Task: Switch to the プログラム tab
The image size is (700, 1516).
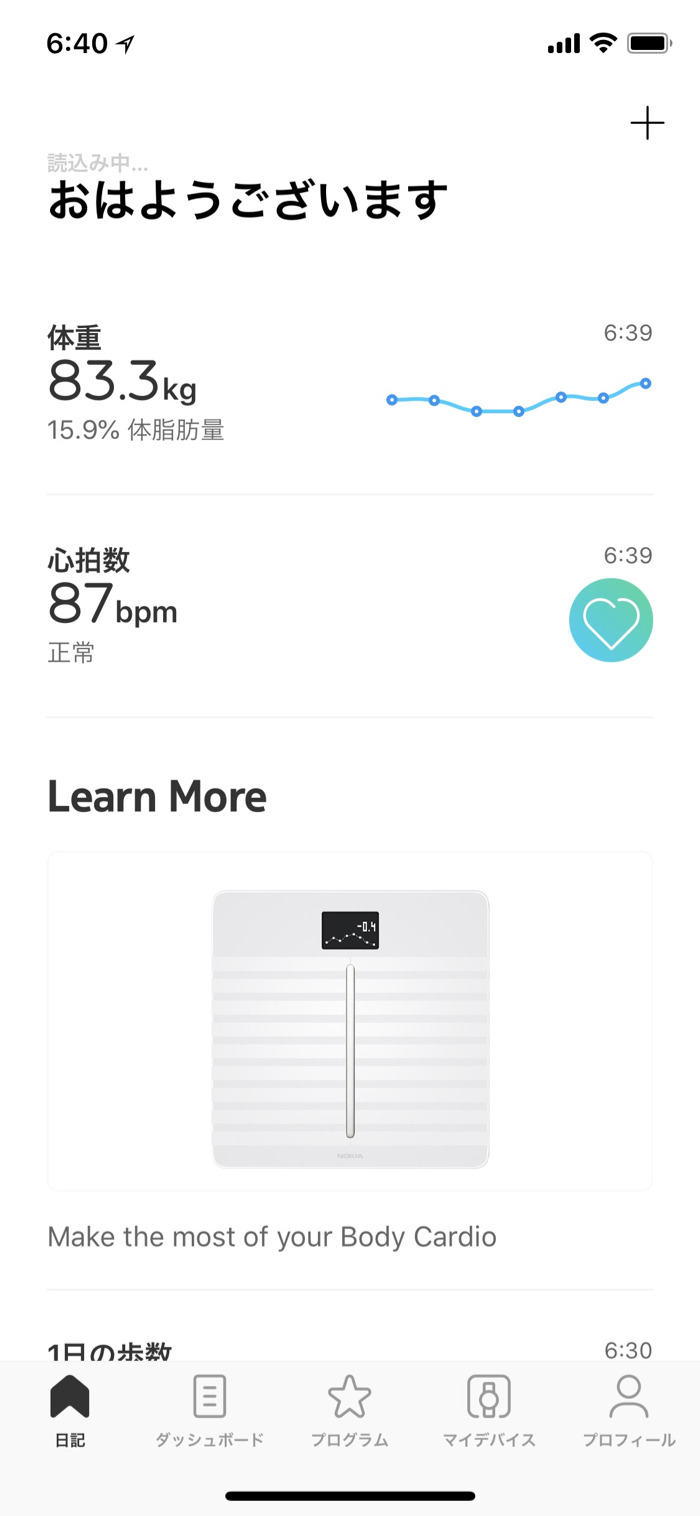Action: pos(349,1411)
